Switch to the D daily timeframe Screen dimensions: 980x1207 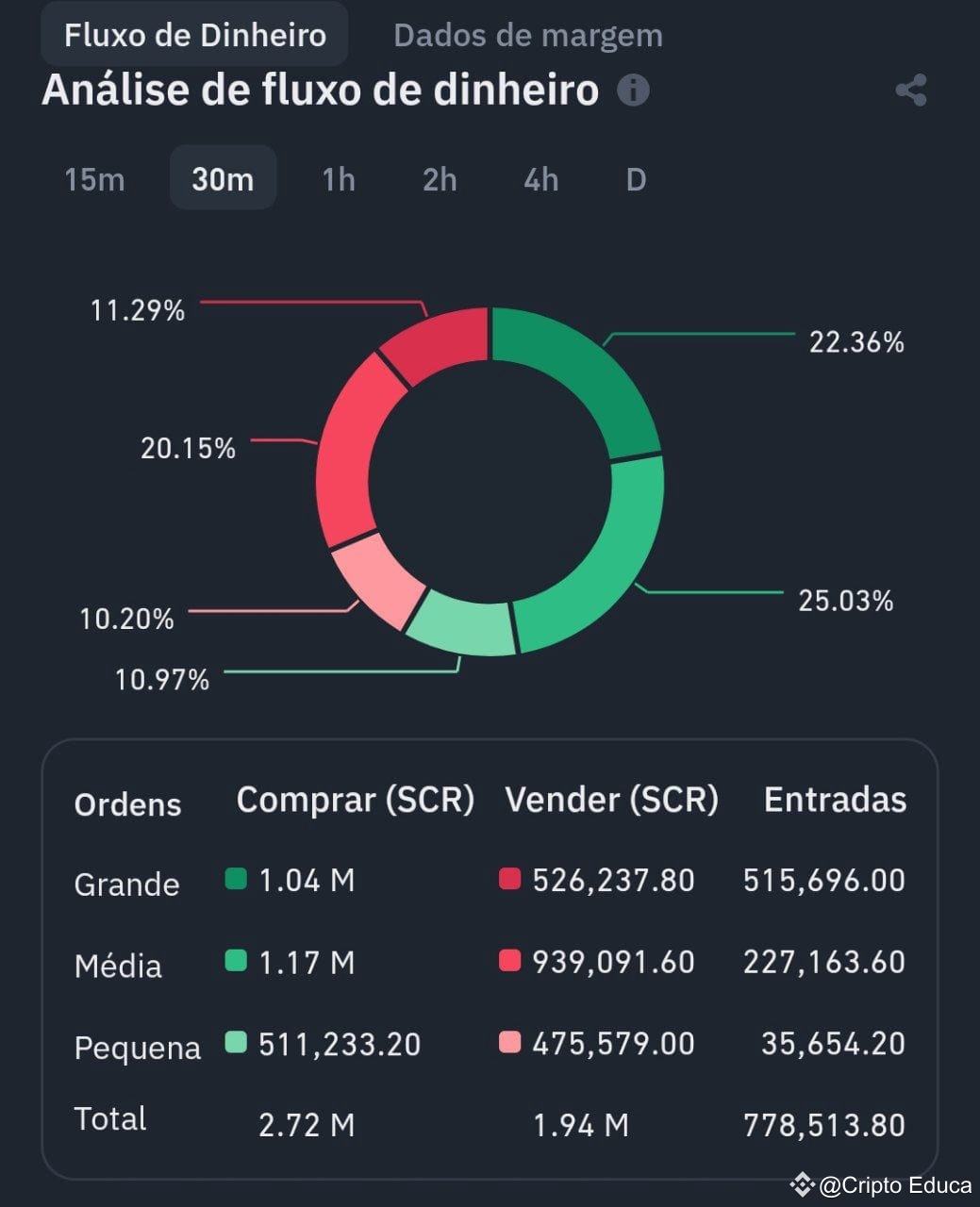click(x=636, y=178)
